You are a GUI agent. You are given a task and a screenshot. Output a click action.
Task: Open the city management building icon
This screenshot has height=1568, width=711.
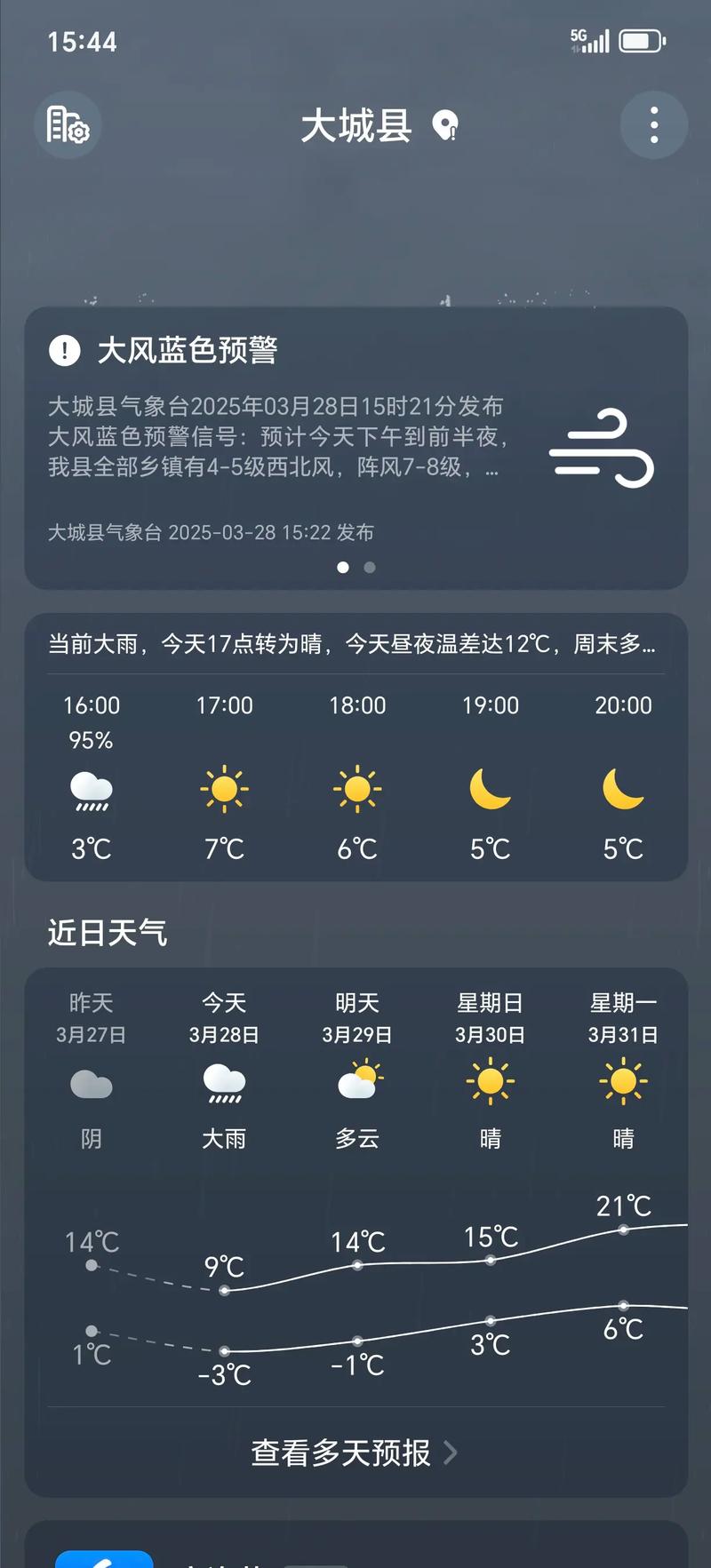pos(67,126)
